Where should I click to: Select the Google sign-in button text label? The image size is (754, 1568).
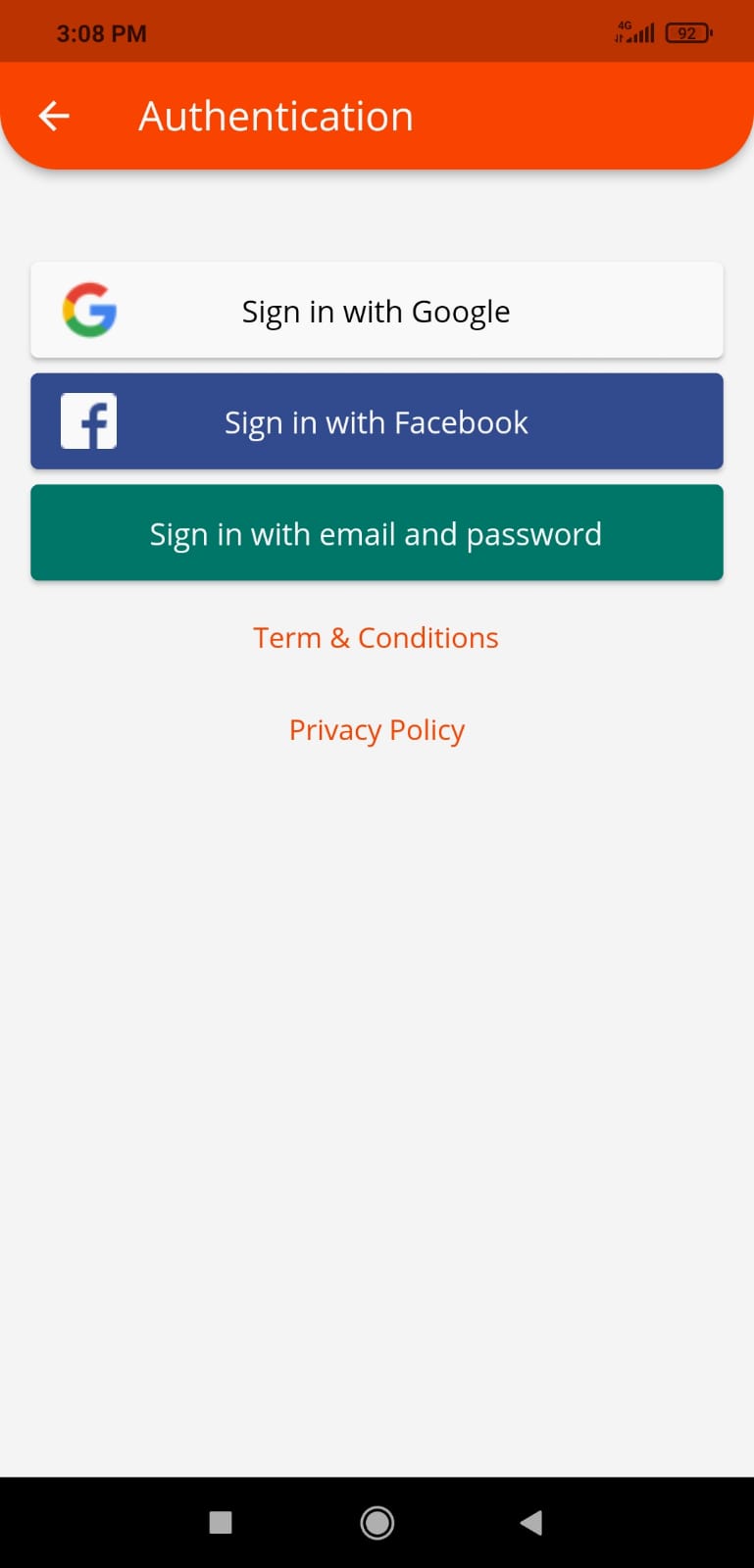point(376,311)
